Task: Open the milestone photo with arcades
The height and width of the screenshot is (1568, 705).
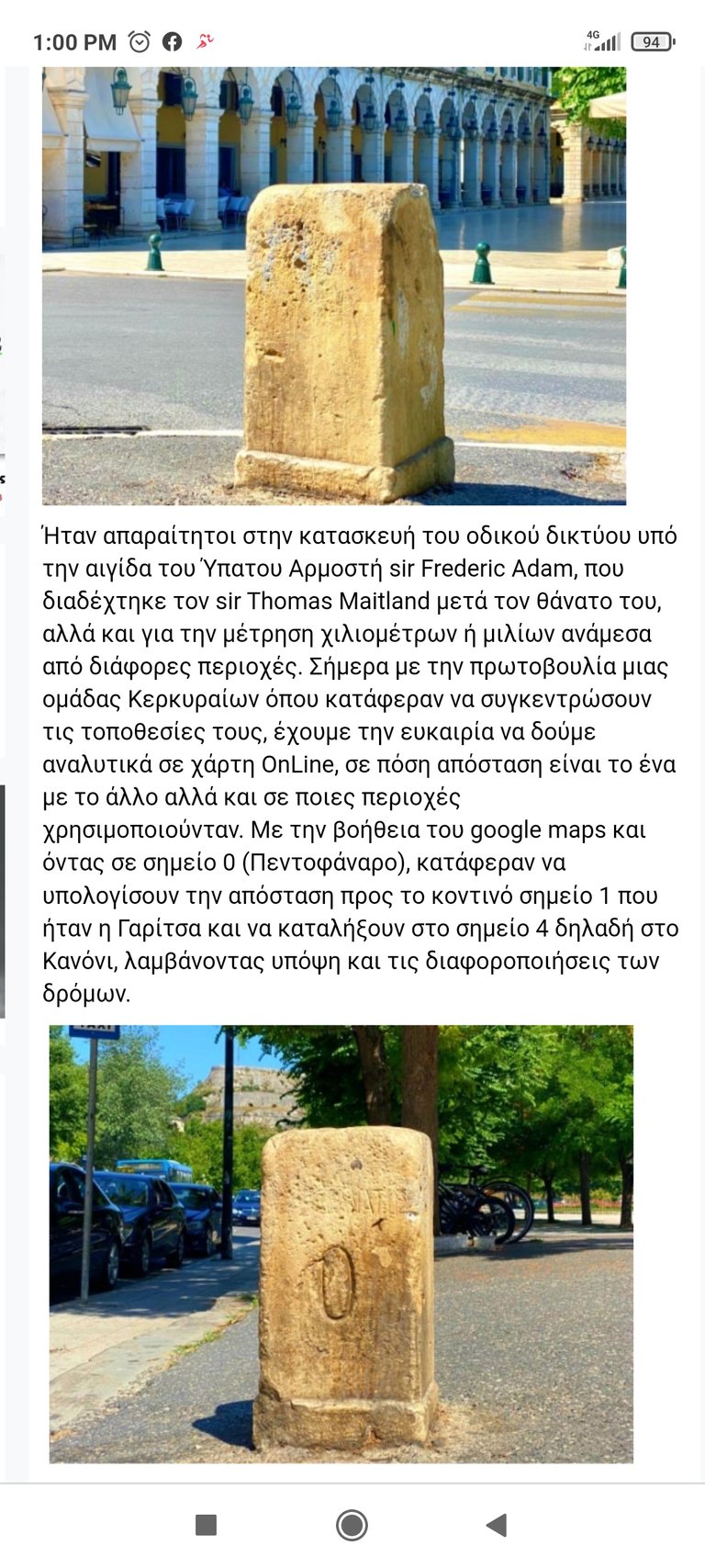Action: click(334, 286)
